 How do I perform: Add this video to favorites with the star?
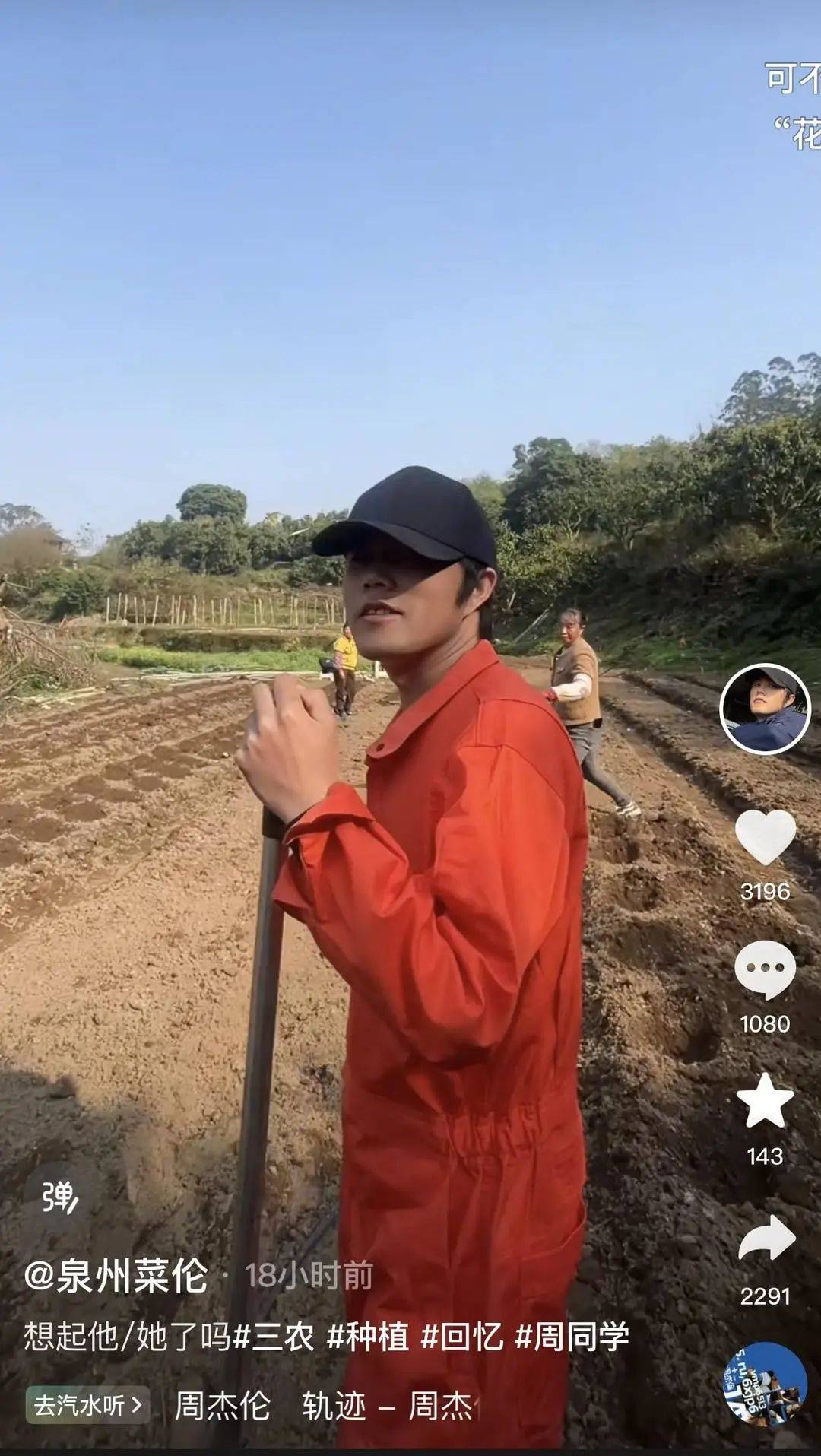point(765,1102)
